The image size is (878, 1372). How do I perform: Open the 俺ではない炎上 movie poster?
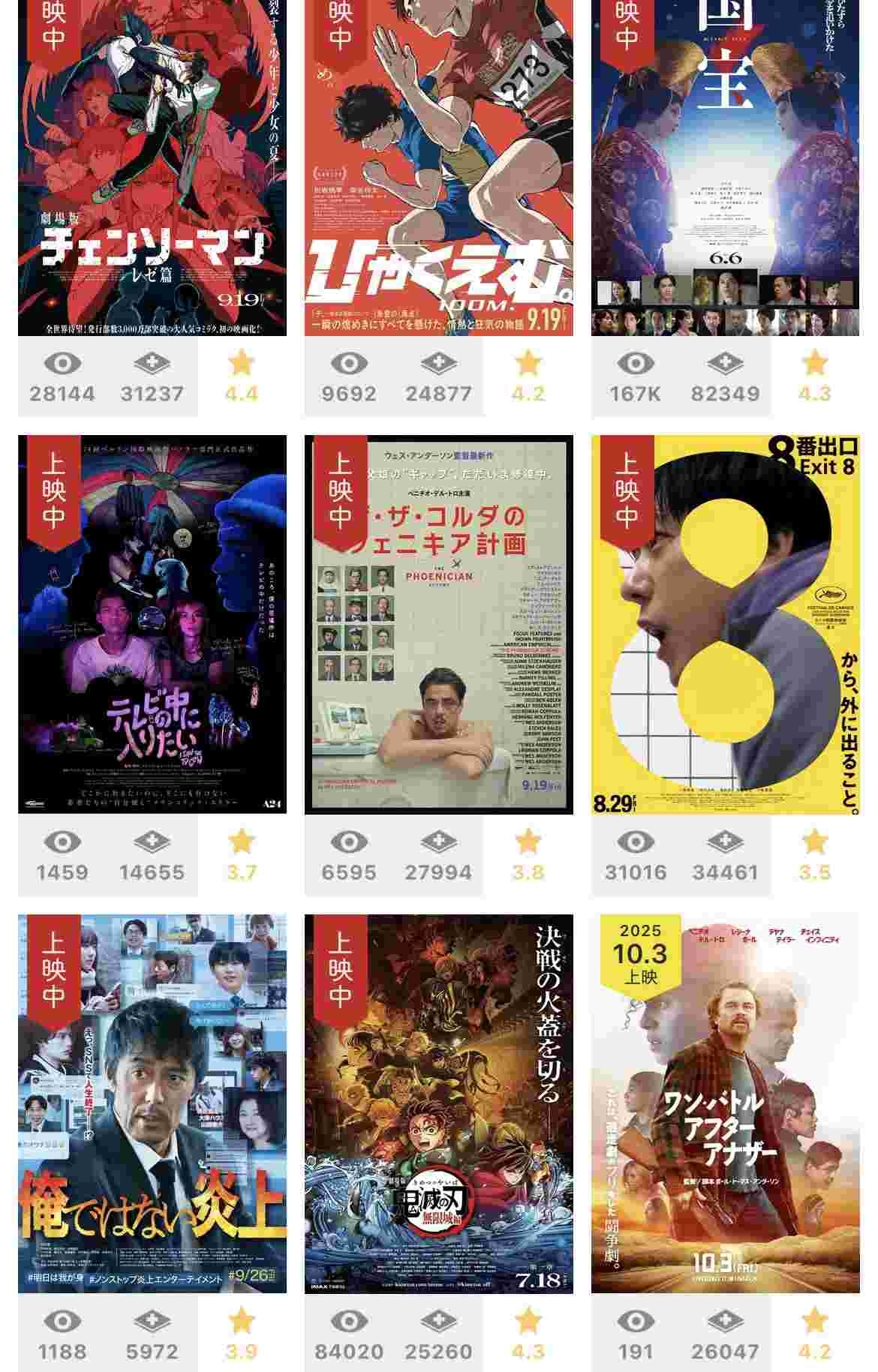pyautogui.click(x=152, y=1103)
